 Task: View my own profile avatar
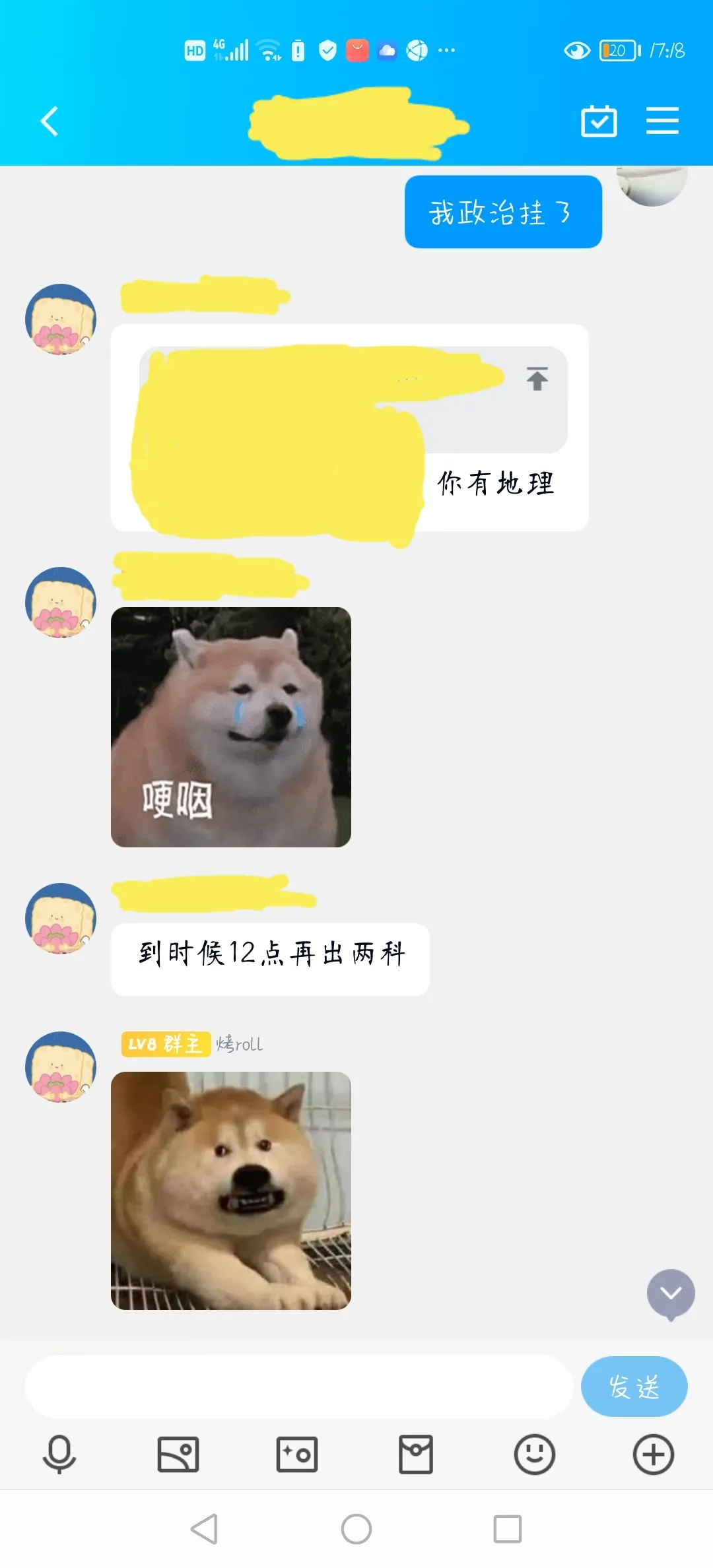click(x=652, y=185)
